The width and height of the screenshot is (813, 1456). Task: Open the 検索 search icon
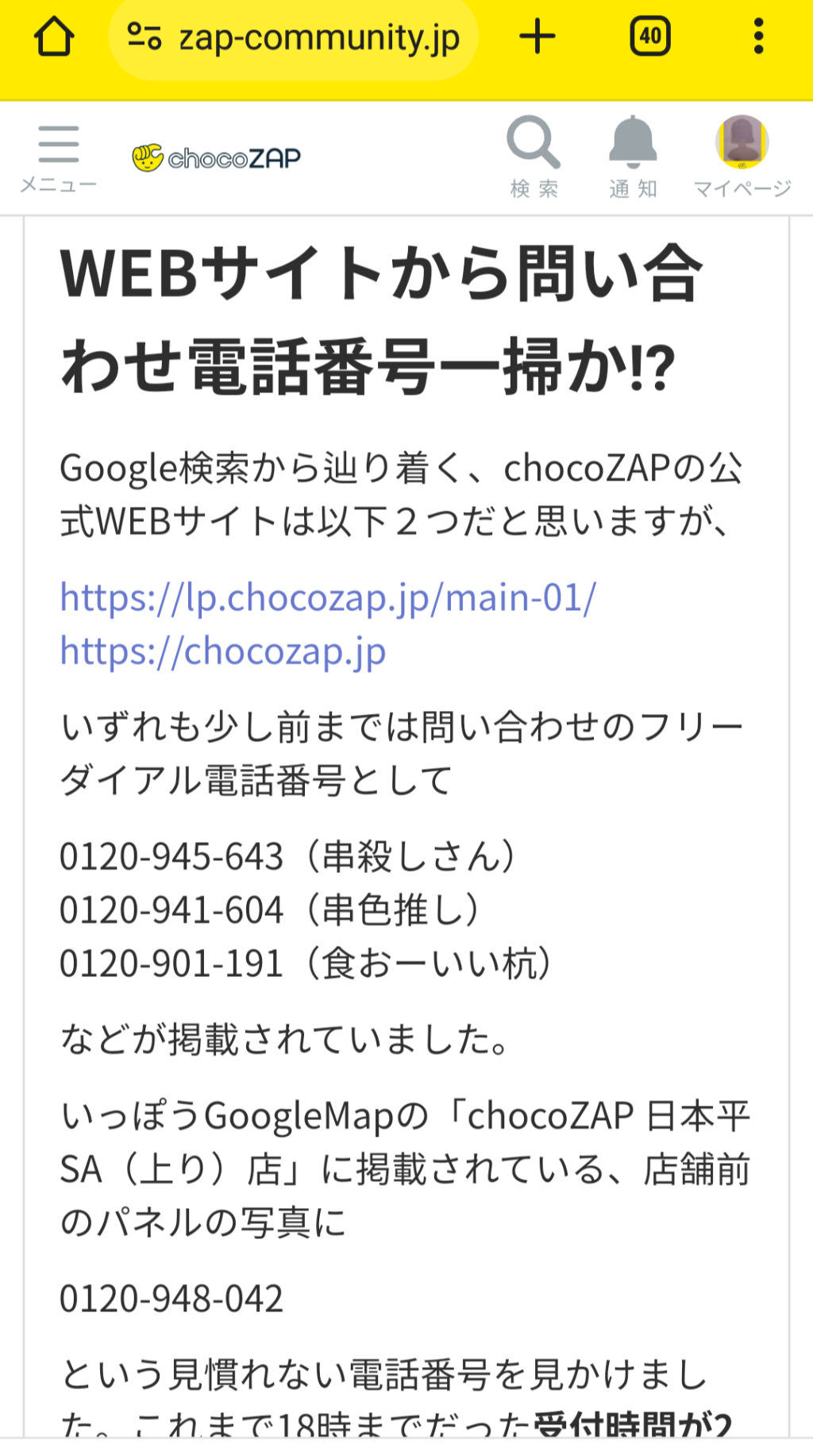(534, 156)
